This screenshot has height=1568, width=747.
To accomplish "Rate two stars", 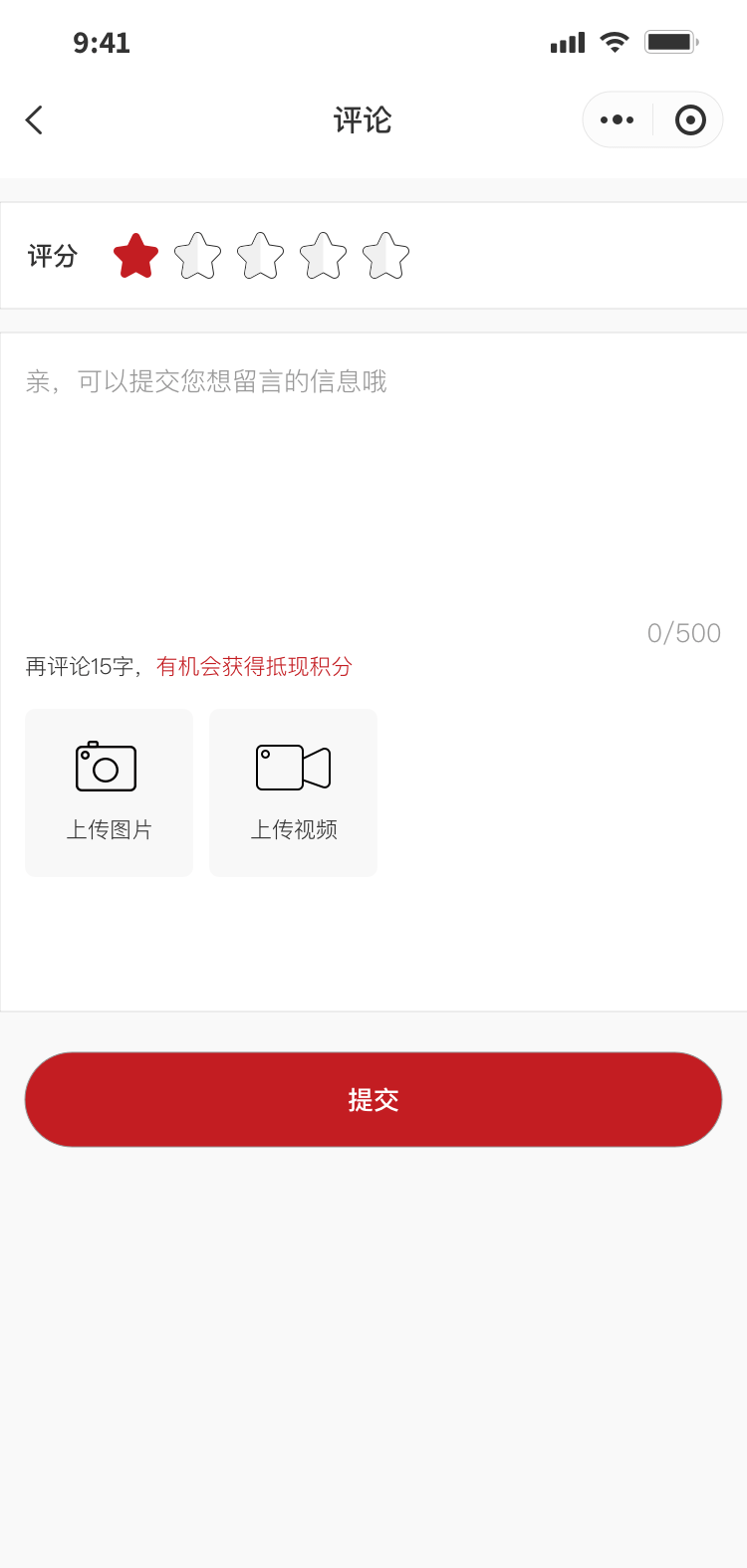I will (198, 257).
